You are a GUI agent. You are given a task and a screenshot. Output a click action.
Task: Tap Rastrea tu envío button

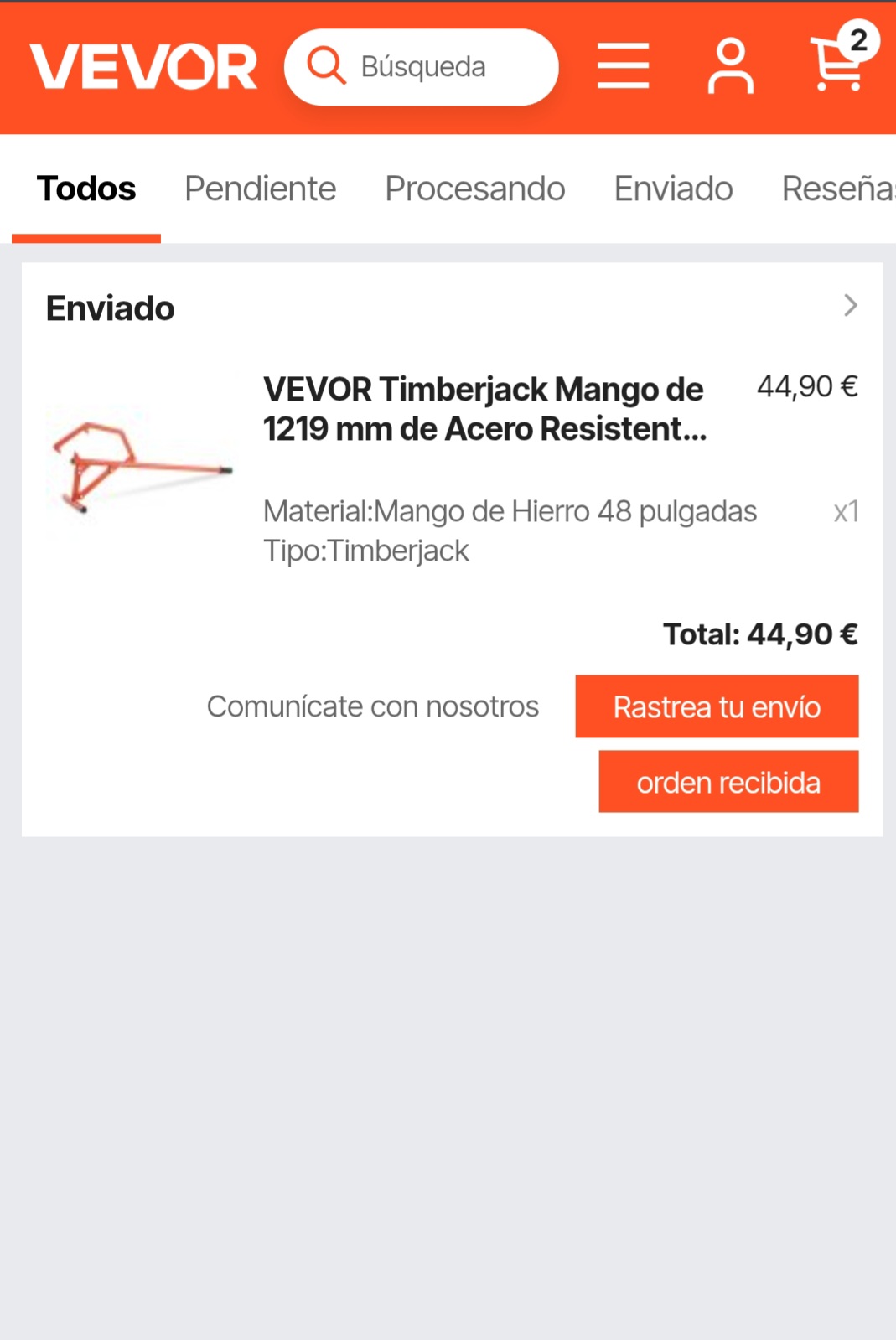point(717,706)
